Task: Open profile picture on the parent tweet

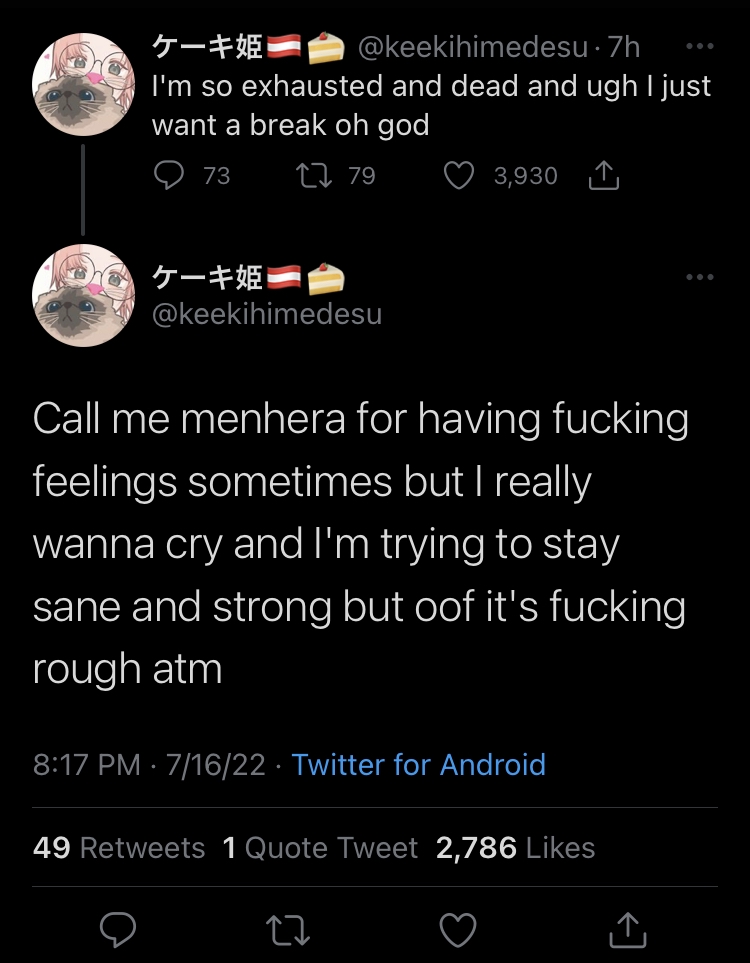Action: 83,85
